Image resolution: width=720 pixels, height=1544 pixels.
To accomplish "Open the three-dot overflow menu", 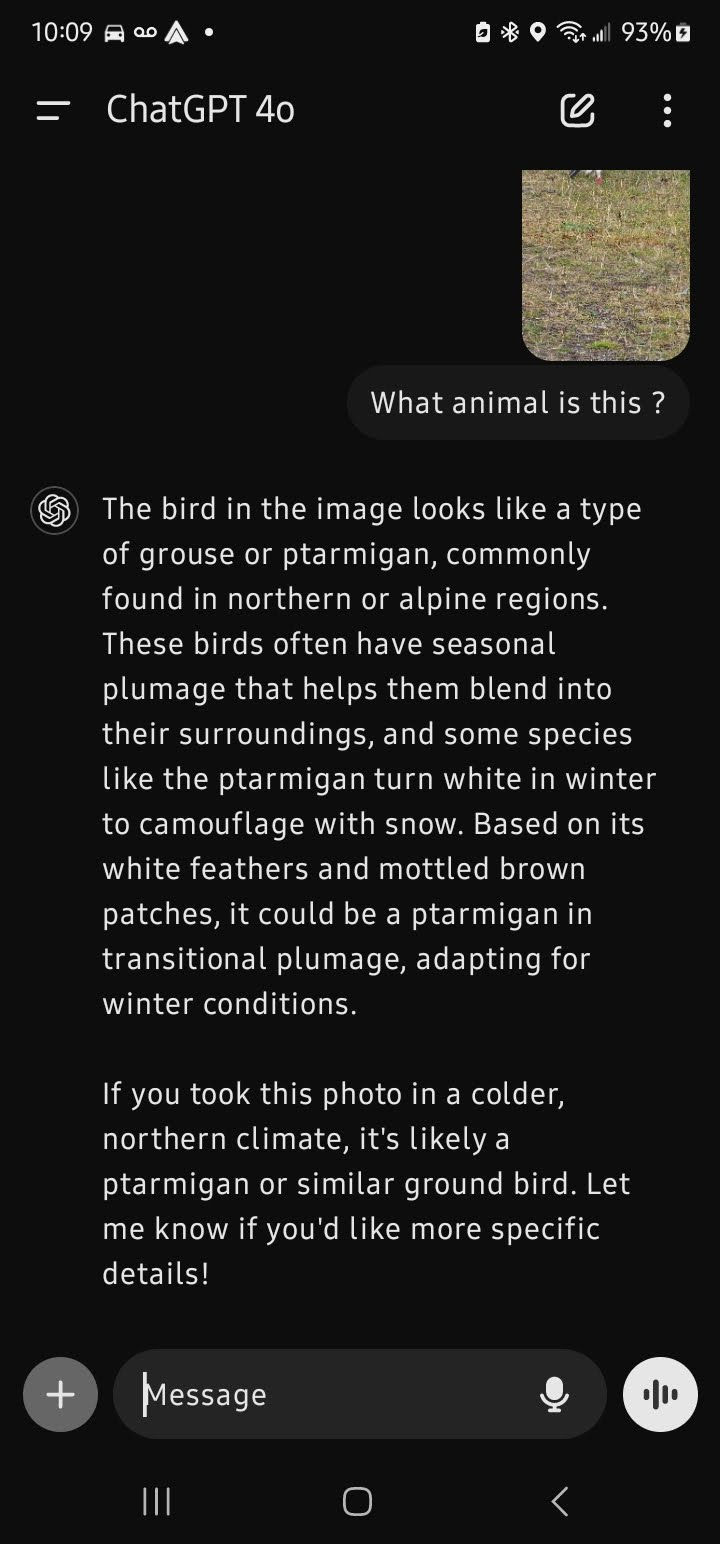I will [667, 110].
